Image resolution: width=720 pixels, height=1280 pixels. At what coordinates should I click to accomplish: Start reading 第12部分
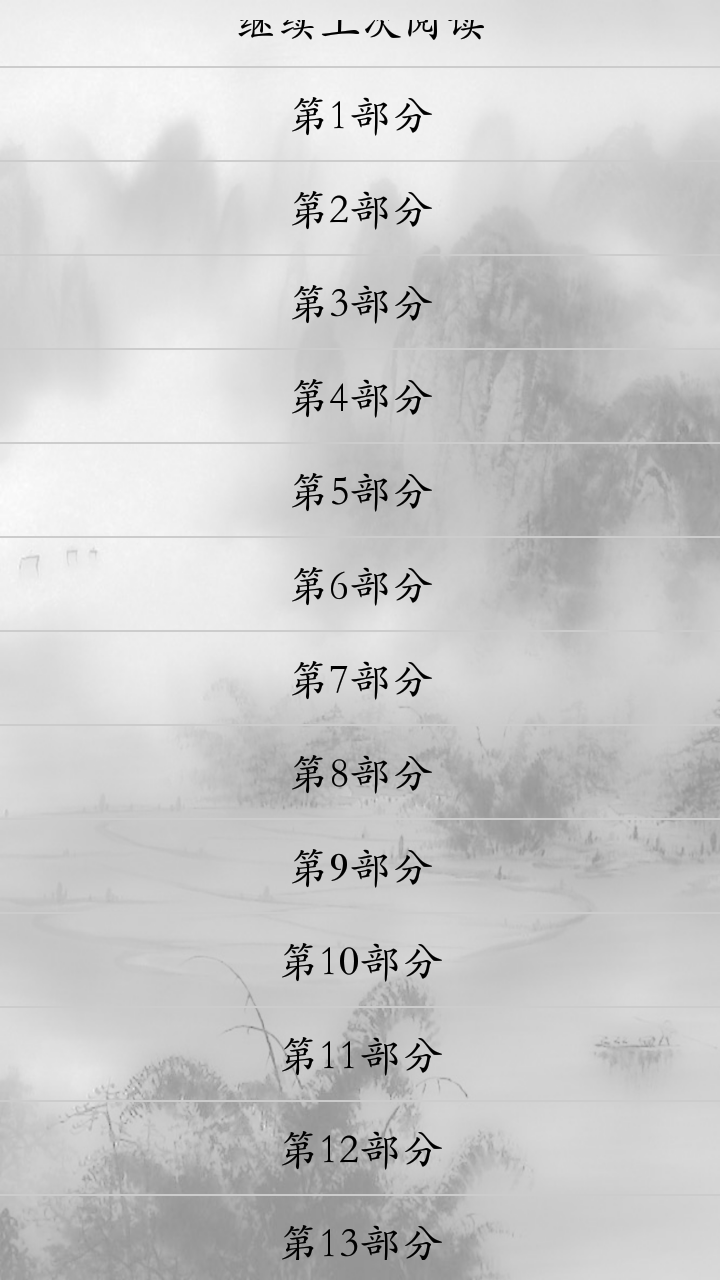(x=360, y=1149)
